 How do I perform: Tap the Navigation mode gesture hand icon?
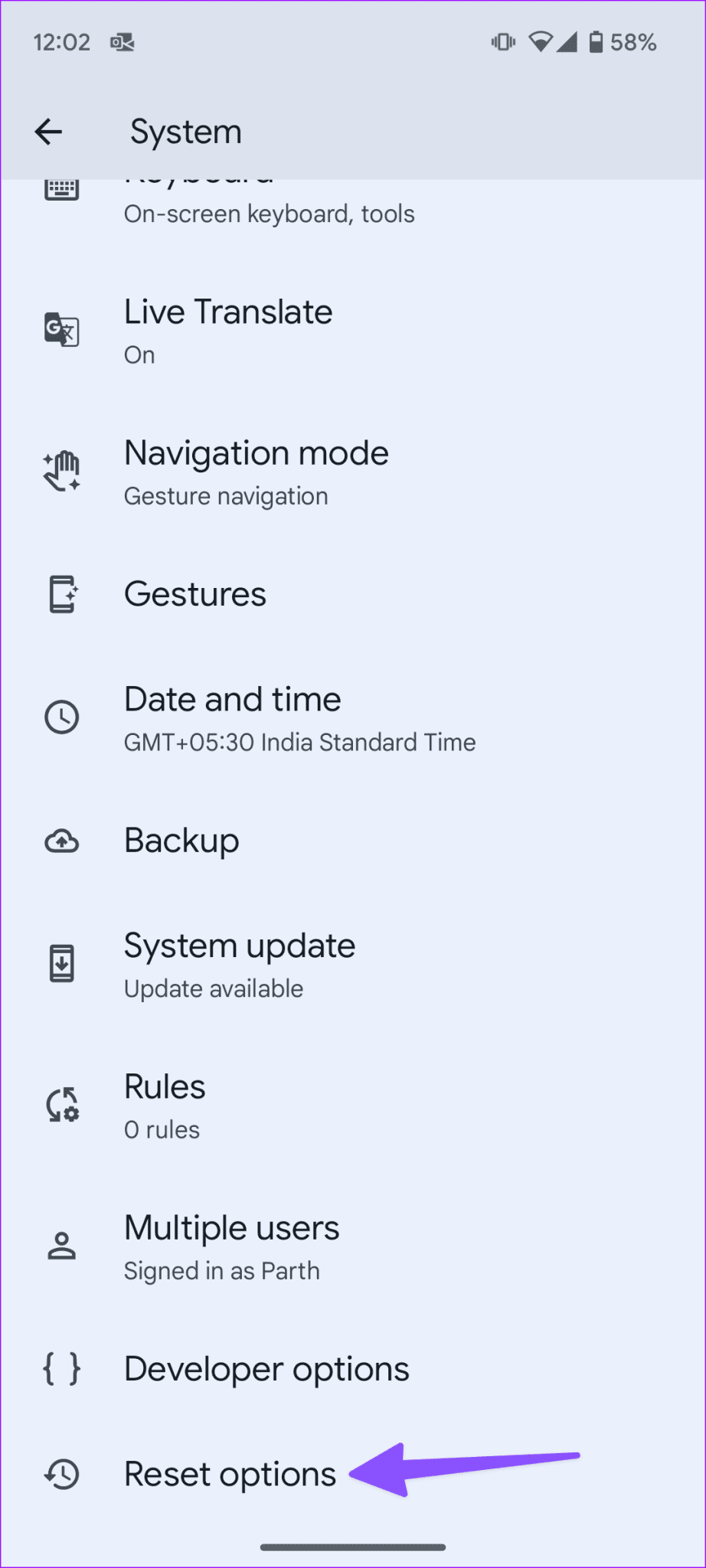(62, 470)
